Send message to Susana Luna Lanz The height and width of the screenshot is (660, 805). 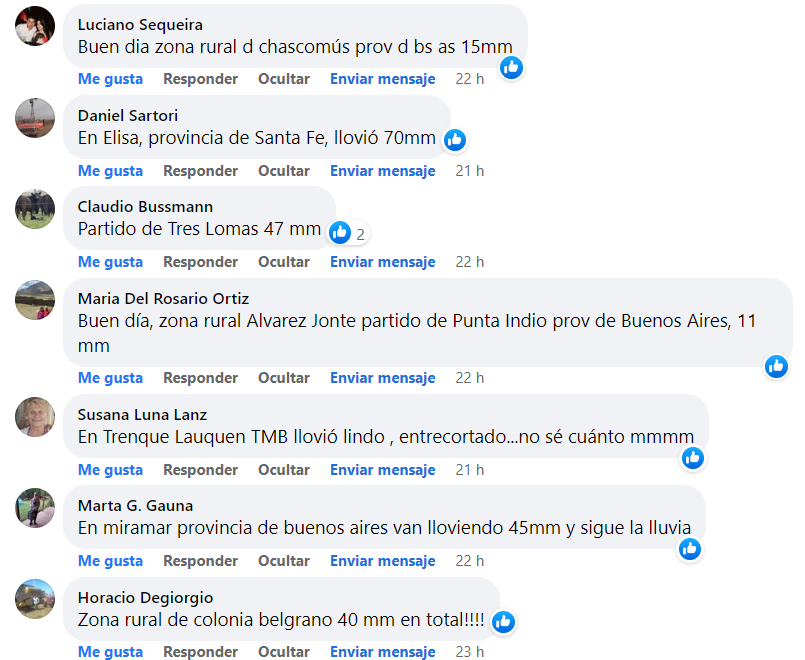pos(382,470)
